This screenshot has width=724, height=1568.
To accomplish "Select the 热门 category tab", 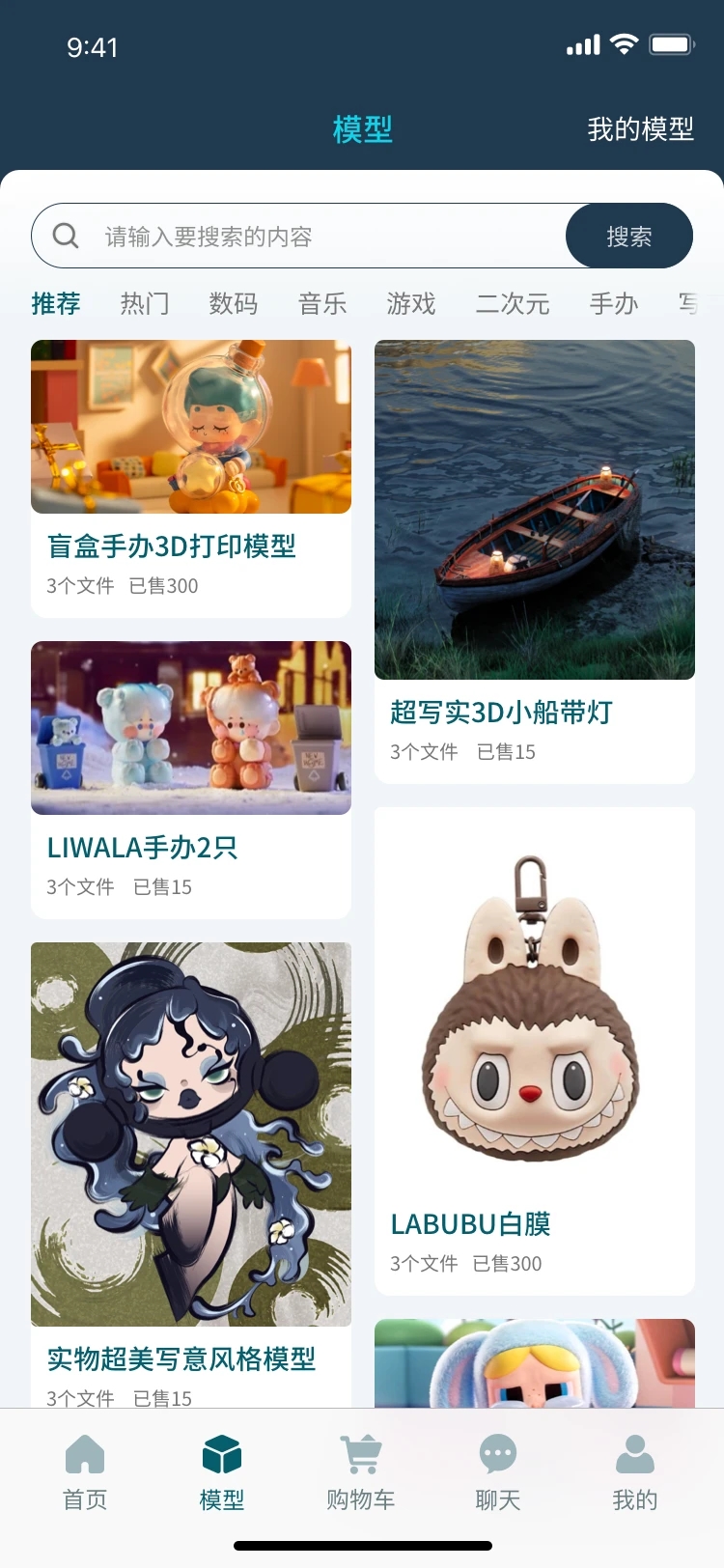I will (x=145, y=304).
